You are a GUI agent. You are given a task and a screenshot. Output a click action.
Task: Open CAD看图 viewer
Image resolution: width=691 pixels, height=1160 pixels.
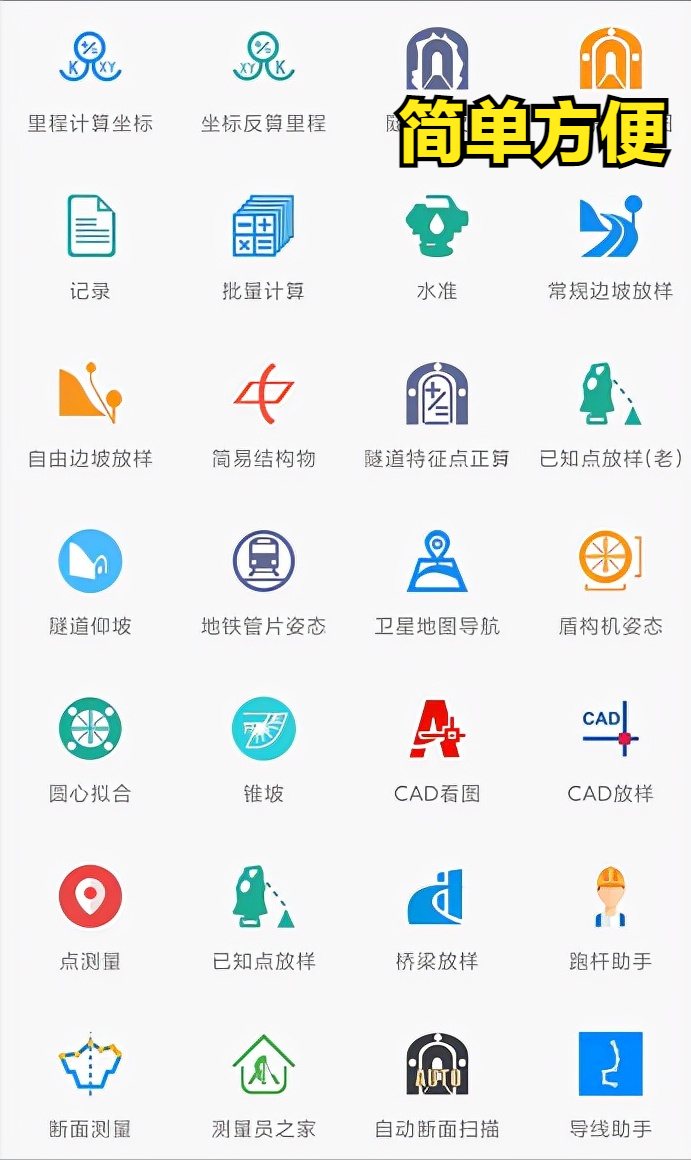pos(437,729)
